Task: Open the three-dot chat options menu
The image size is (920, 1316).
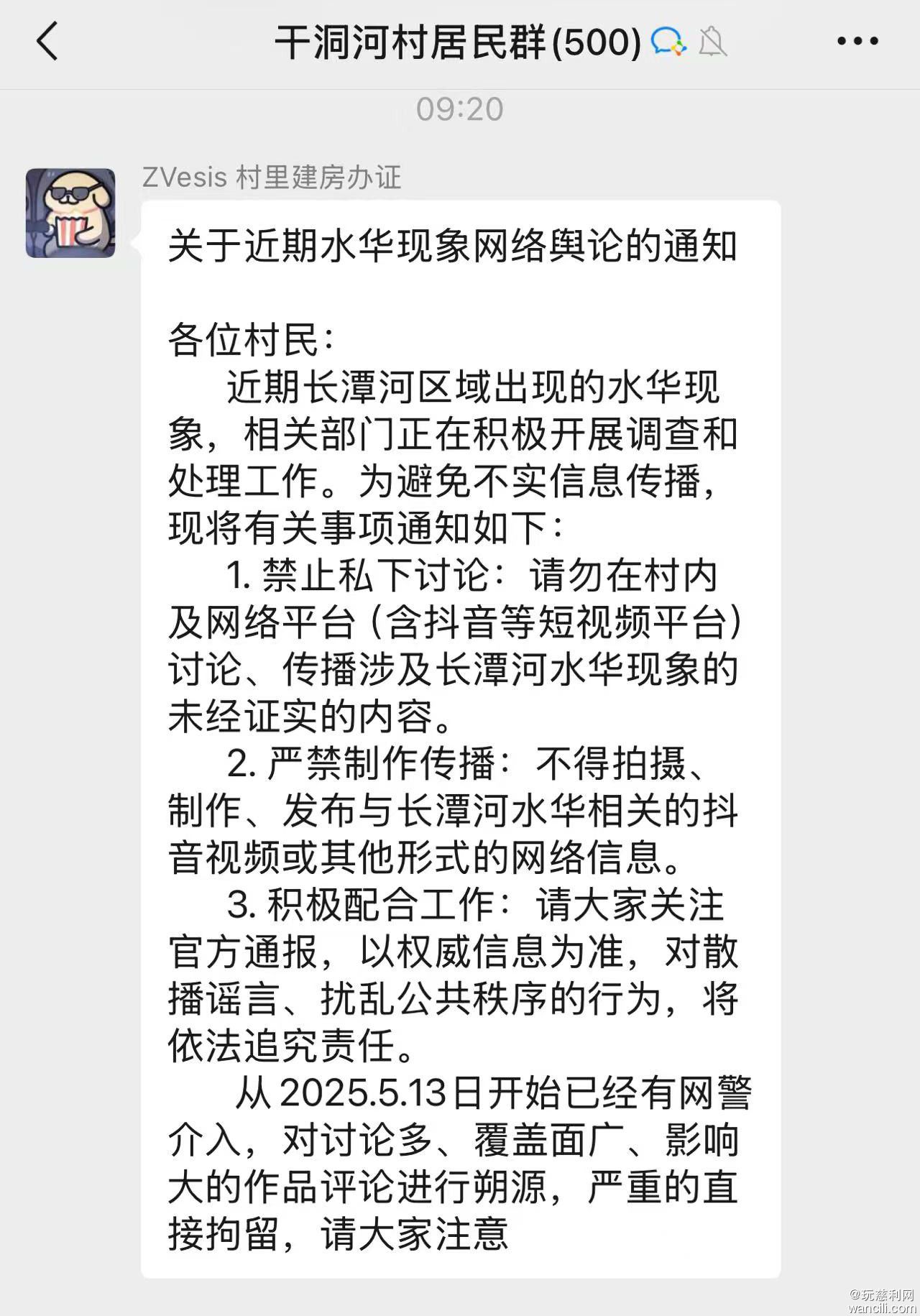Action: pos(857,42)
